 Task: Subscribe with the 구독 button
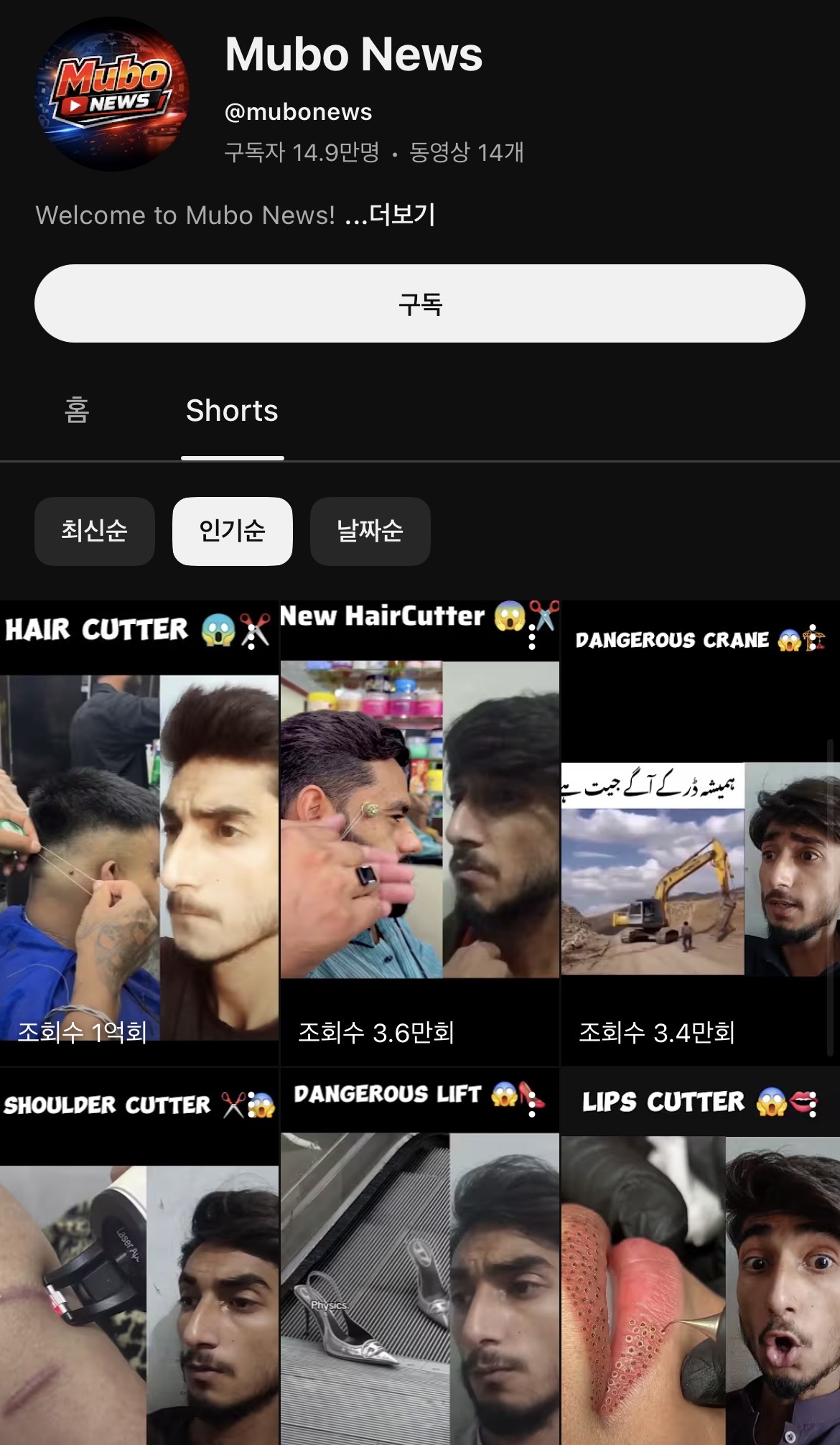[420, 304]
